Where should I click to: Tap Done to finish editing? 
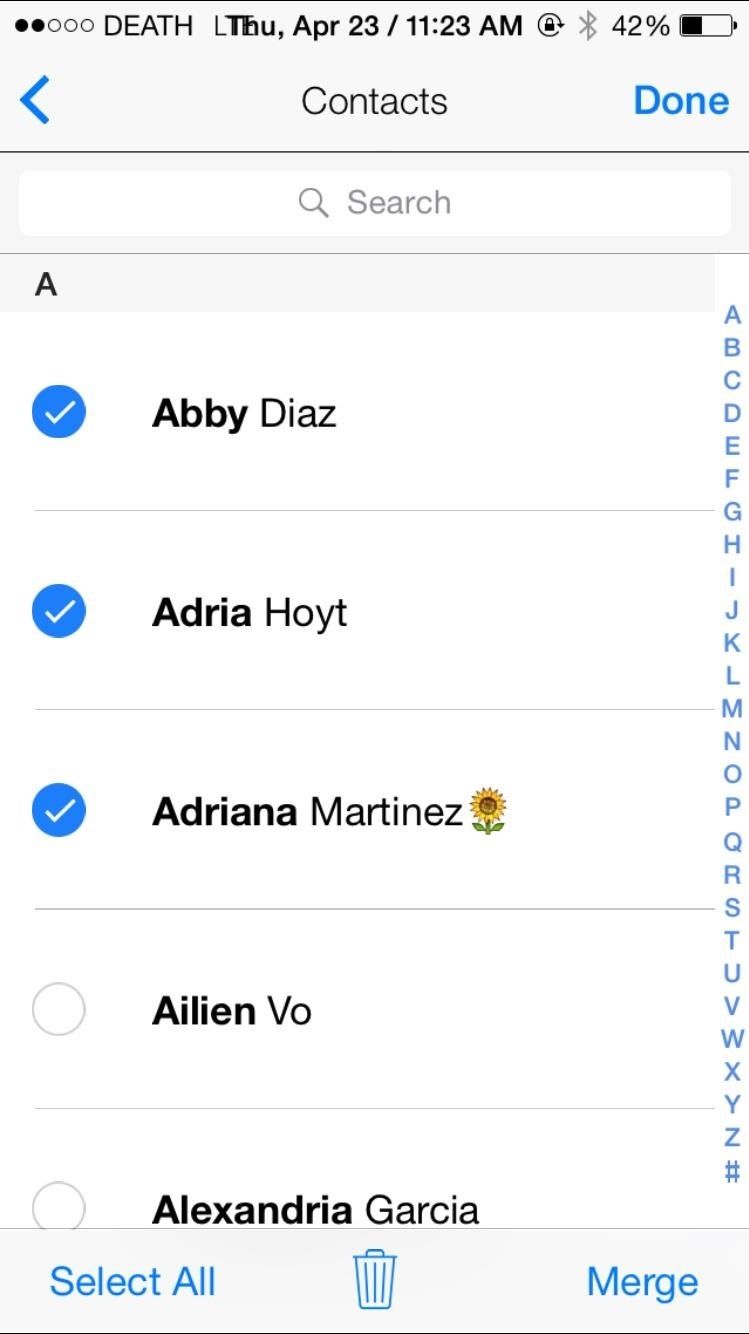[681, 101]
